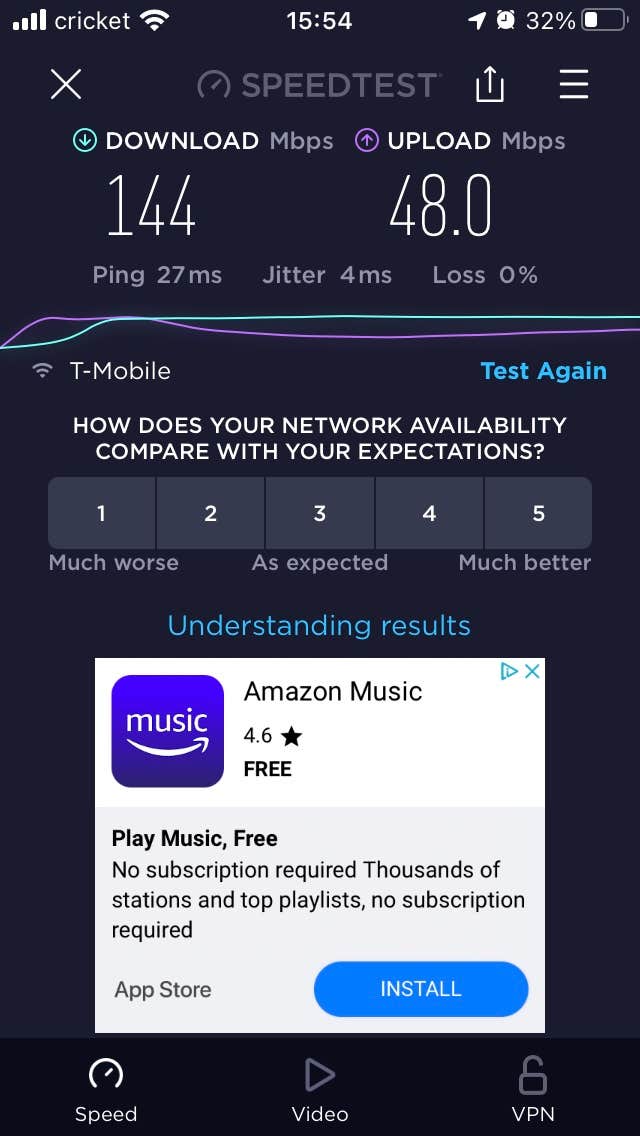Rate network availability as 2
Screen dimensions: 640x1136
click(210, 513)
